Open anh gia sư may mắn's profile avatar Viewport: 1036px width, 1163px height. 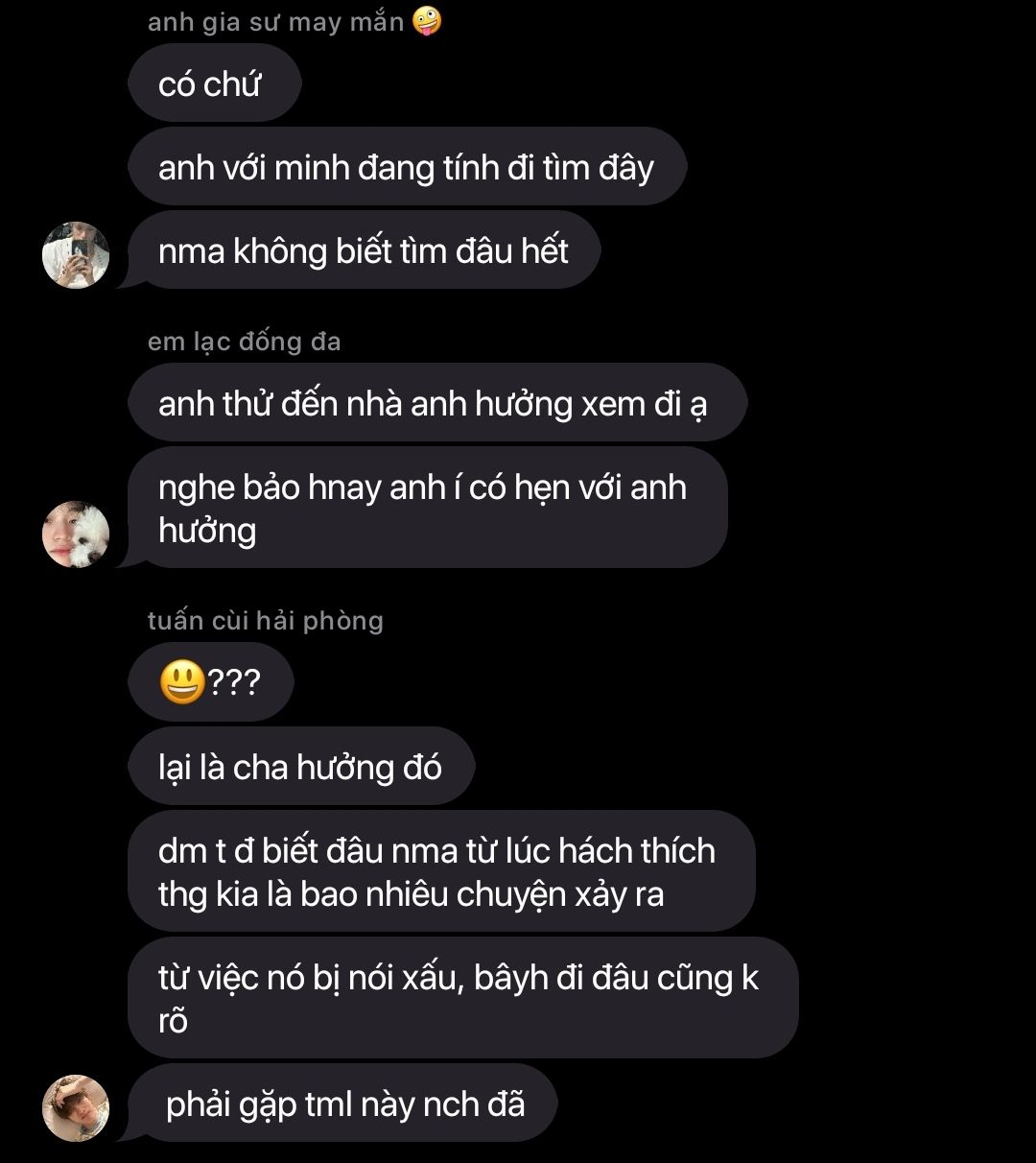76,254
